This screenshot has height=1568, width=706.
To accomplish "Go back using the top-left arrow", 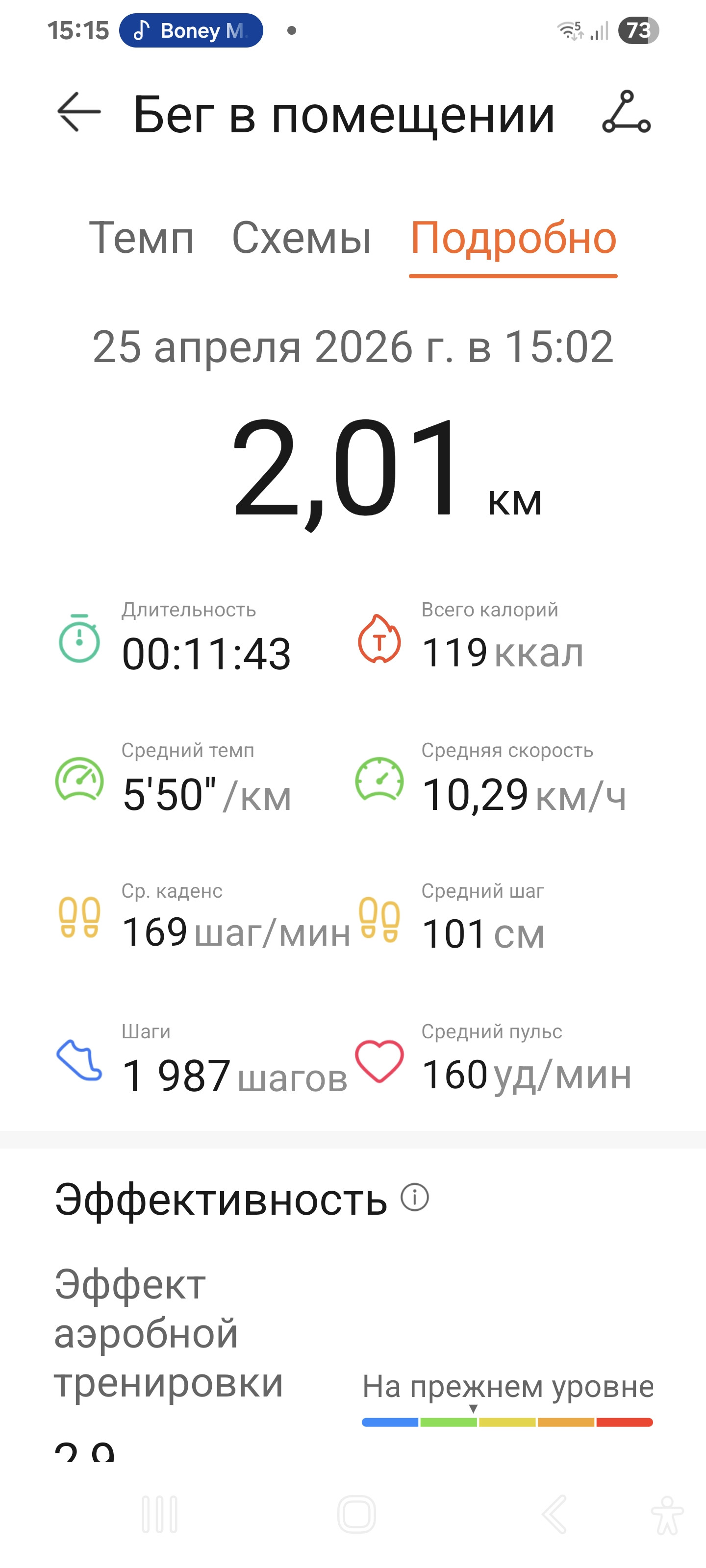I will click(x=78, y=112).
